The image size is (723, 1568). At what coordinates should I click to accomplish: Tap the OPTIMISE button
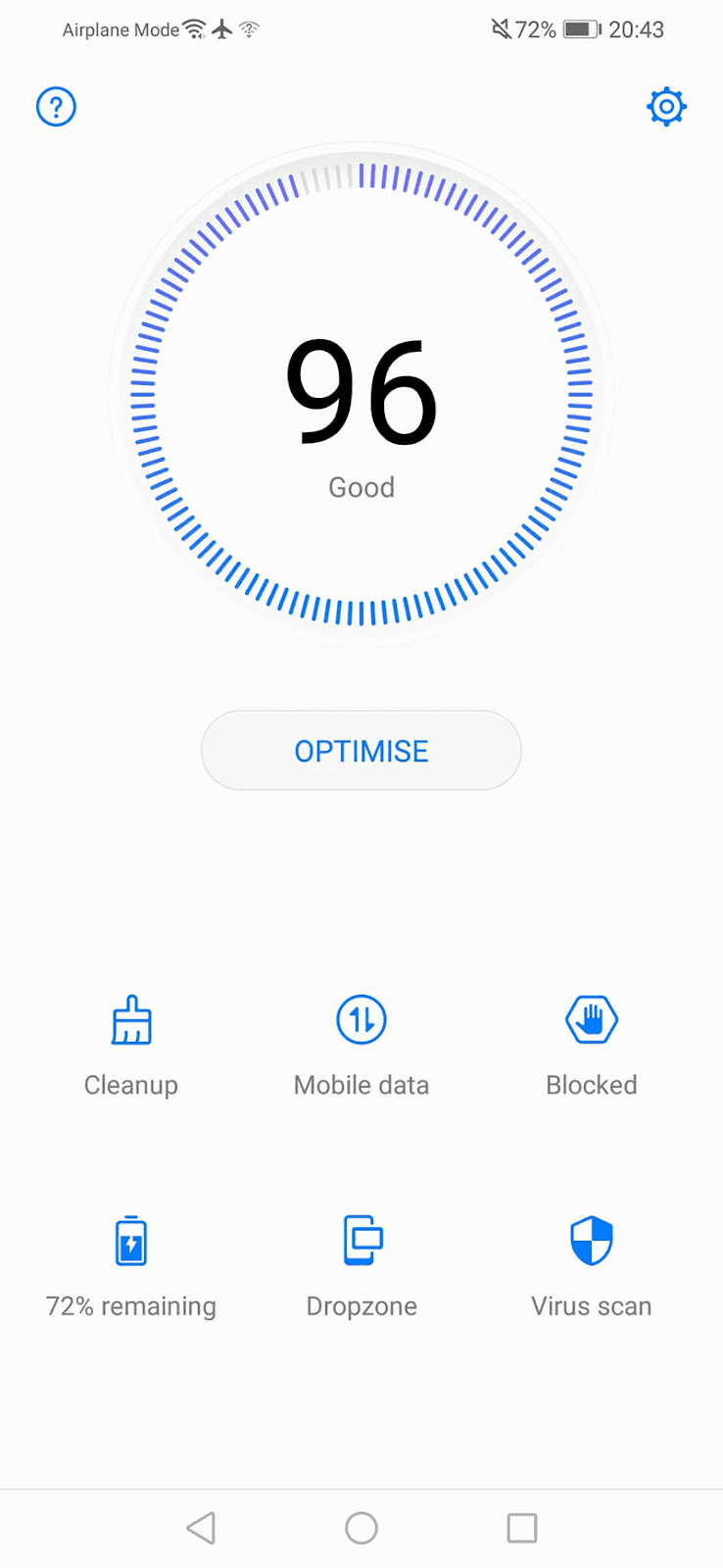click(361, 751)
